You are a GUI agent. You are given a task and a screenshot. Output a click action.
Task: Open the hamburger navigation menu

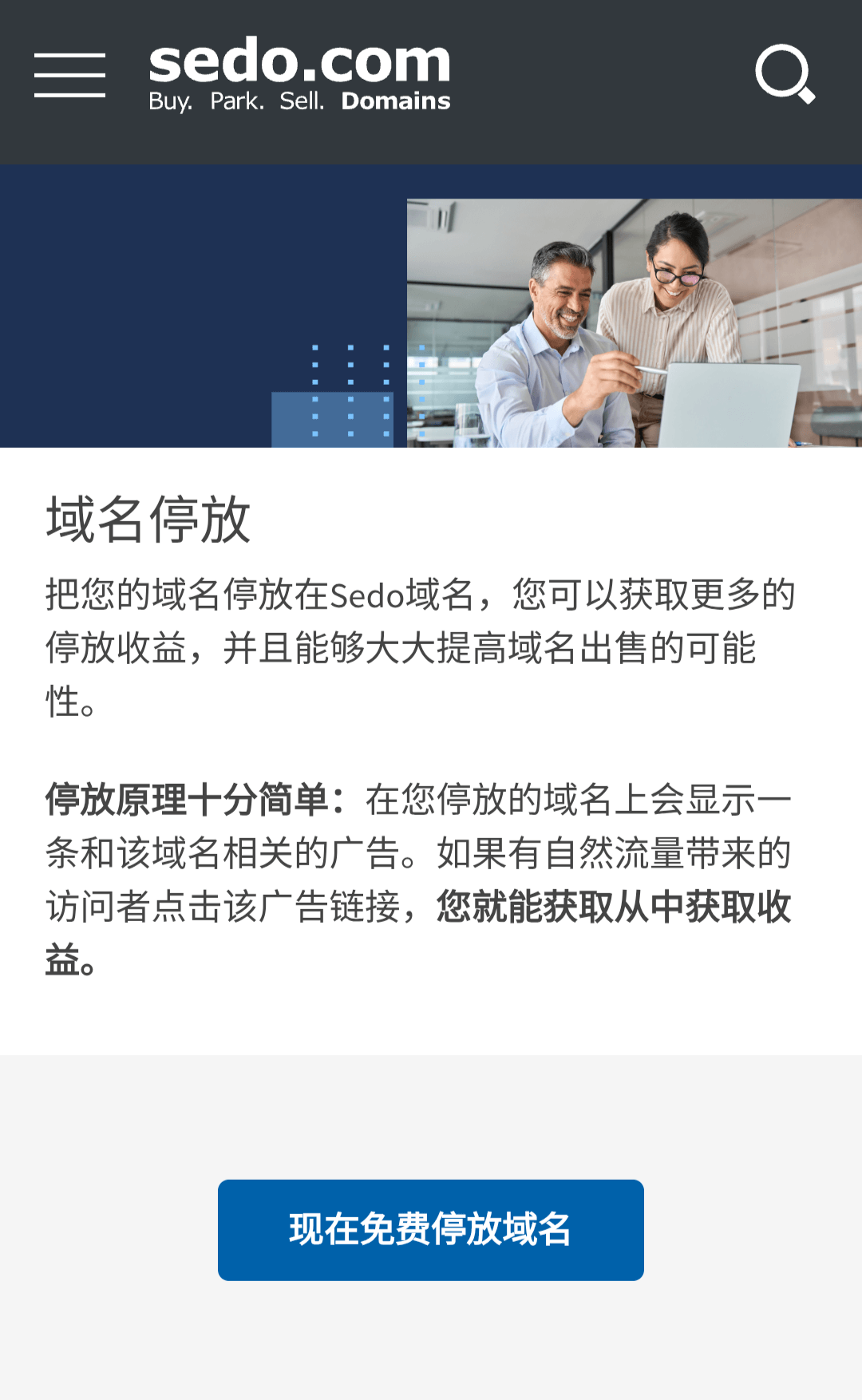pyautogui.click(x=69, y=75)
